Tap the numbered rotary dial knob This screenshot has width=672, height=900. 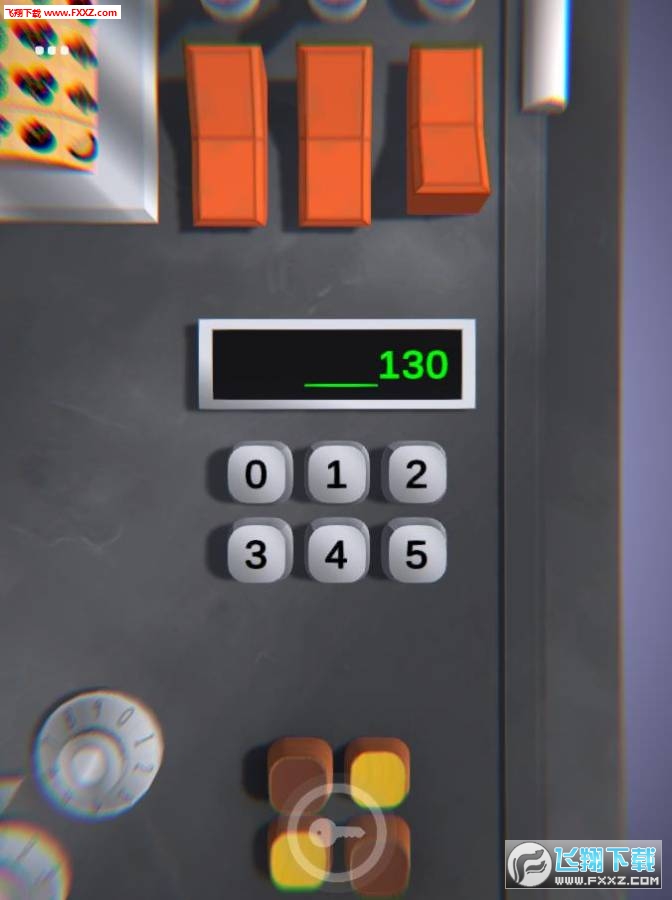pos(98,755)
